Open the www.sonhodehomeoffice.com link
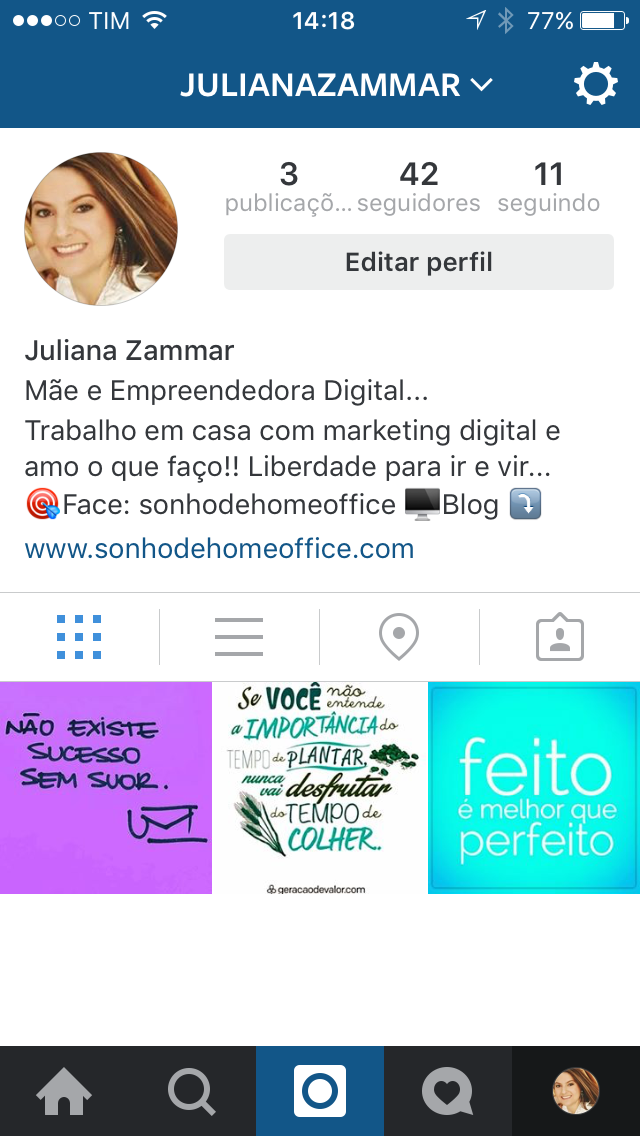This screenshot has height=1136, width=640. [220, 548]
